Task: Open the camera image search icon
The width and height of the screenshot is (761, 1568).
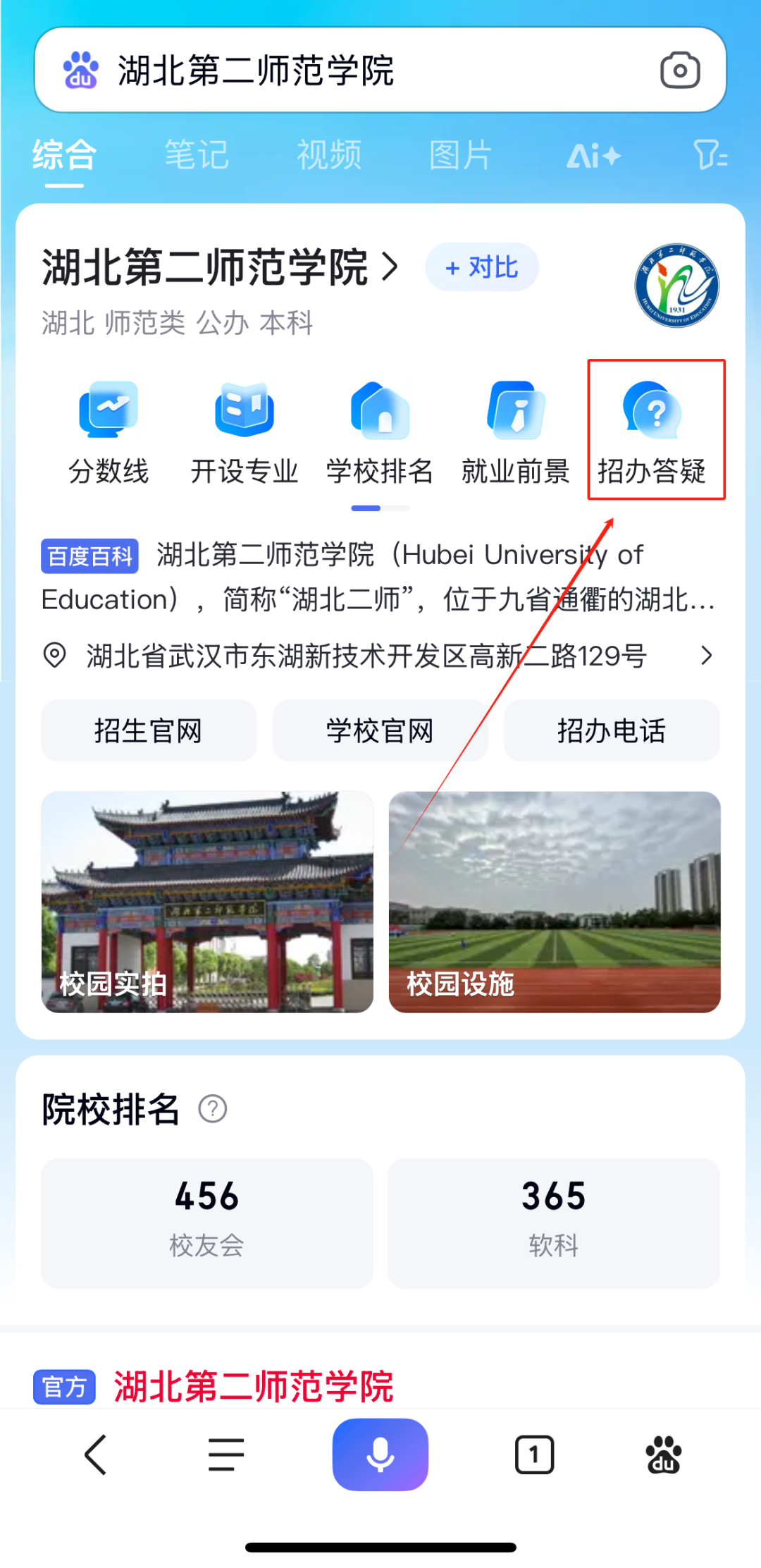Action: click(679, 71)
